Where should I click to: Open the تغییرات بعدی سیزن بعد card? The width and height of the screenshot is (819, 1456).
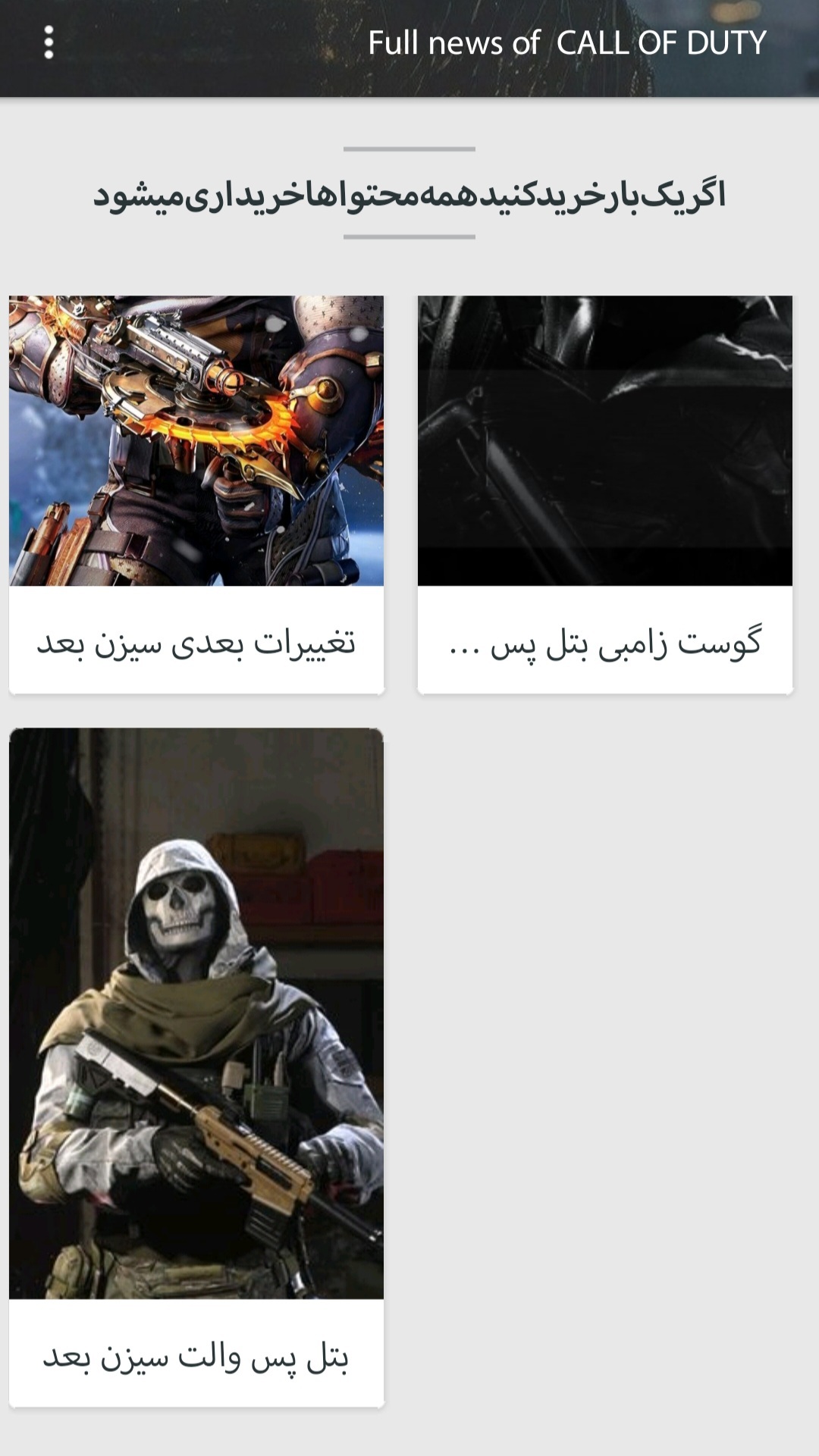(x=196, y=493)
